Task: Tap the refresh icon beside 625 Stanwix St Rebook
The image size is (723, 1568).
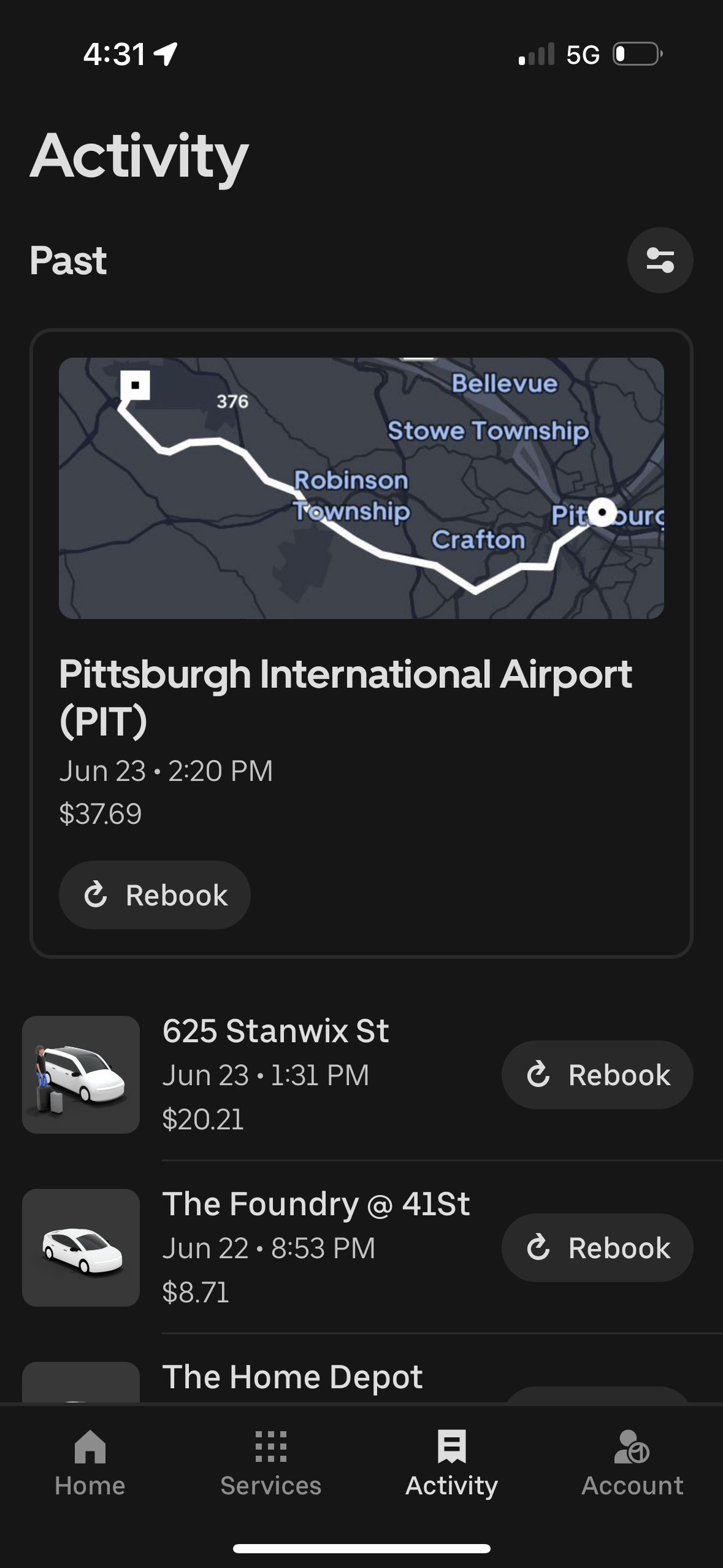Action: coord(538,1074)
